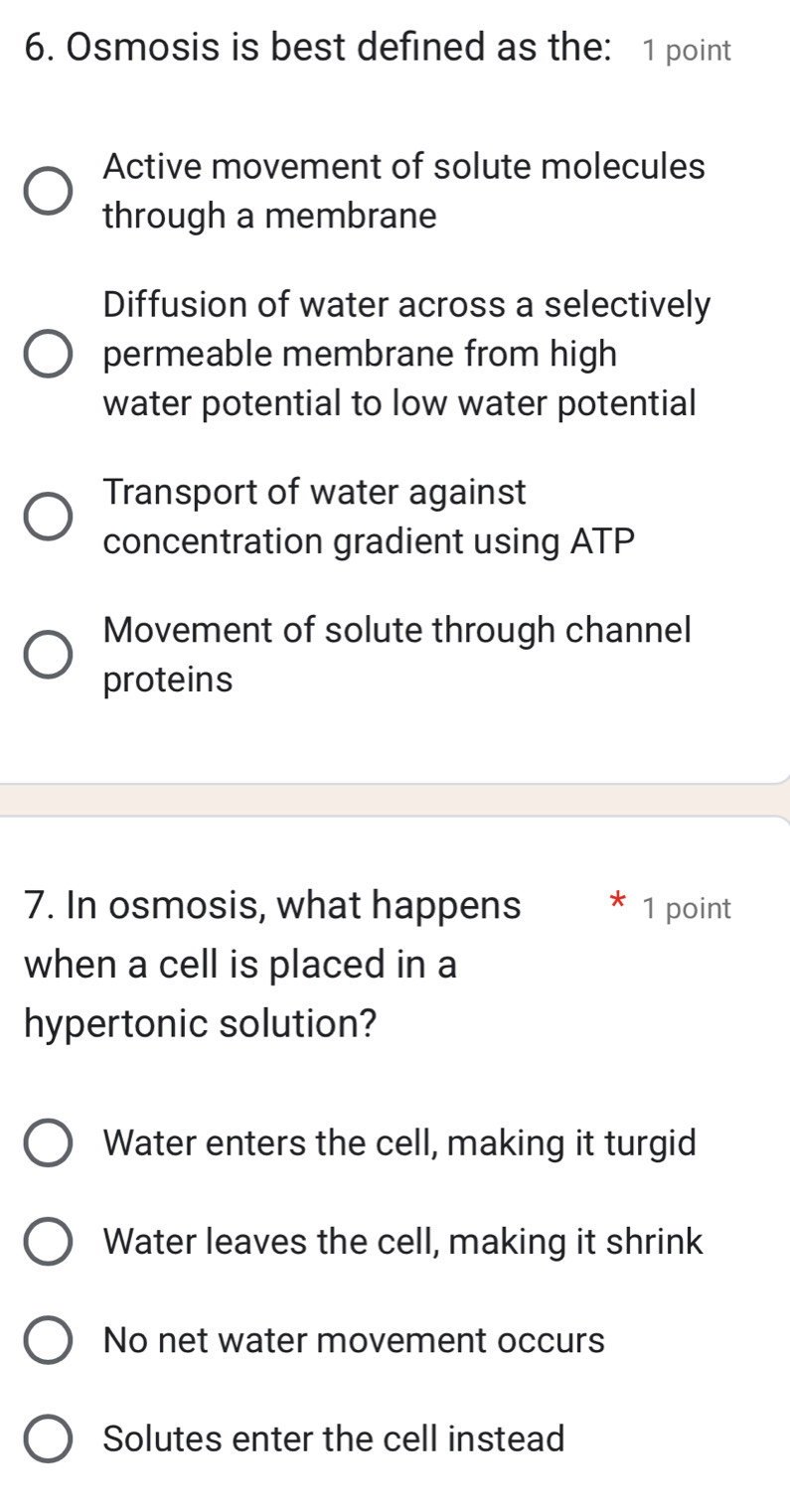This screenshot has height=1512, width=790.
Task: Click the '1 point' label on question 7
Action: point(691,907)
